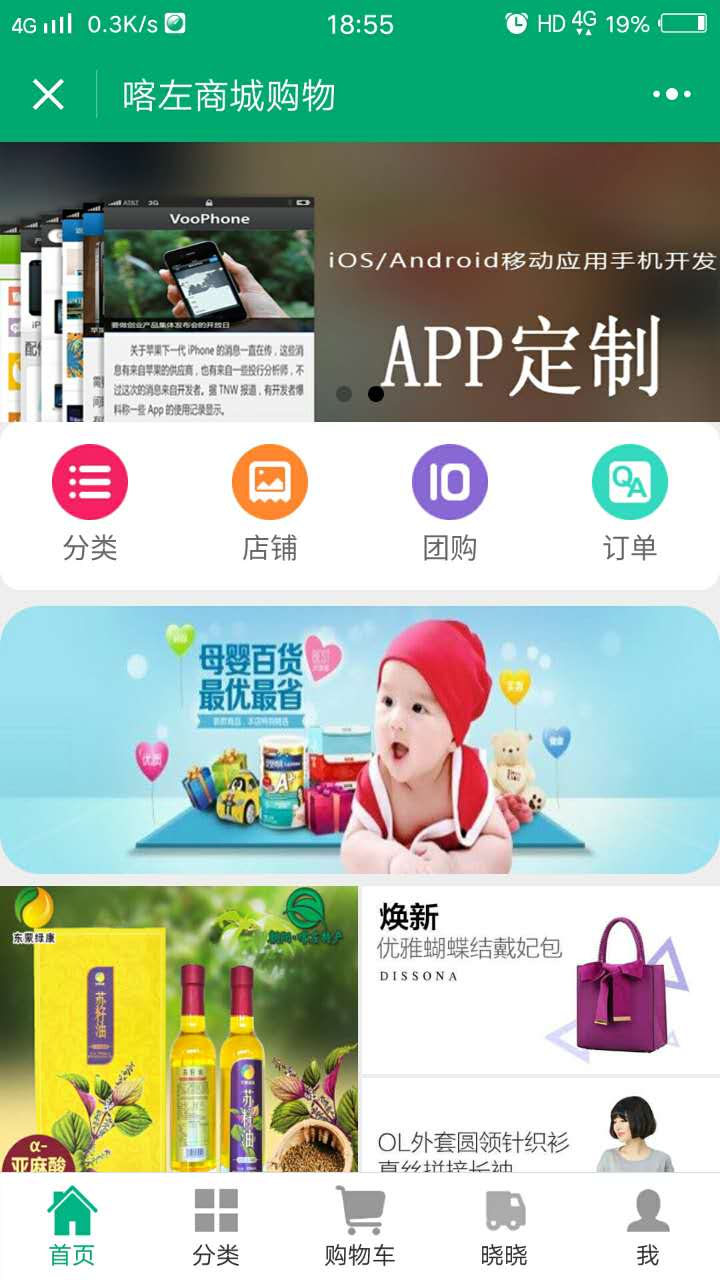720x1280 pixels.
Task: Open the three-dot overflow menu
Action: coord(671,94)
